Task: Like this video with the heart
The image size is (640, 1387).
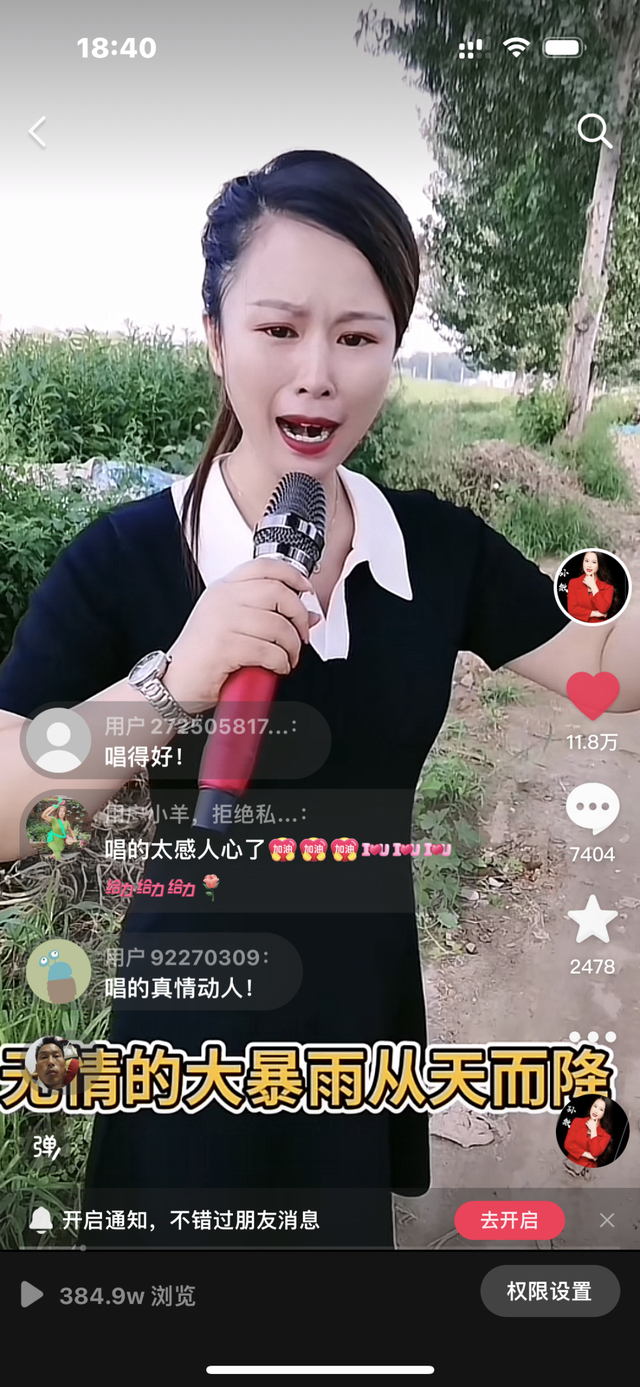Action: point(592,696)
